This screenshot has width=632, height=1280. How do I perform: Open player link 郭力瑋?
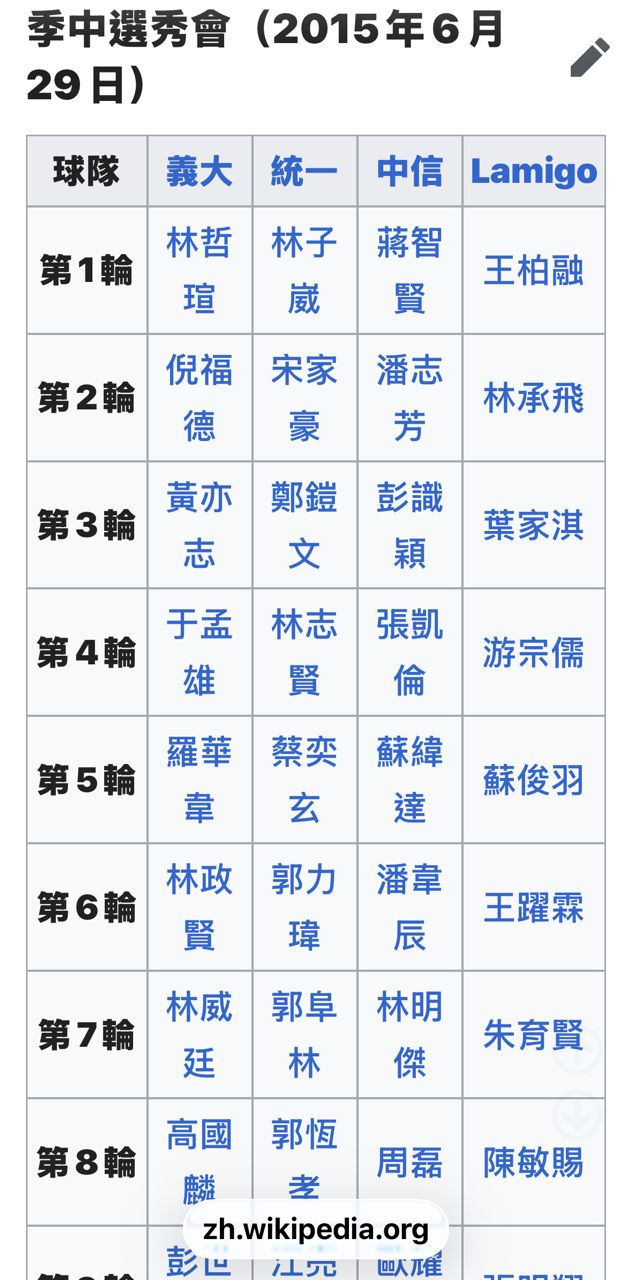[x=304, y=907]
